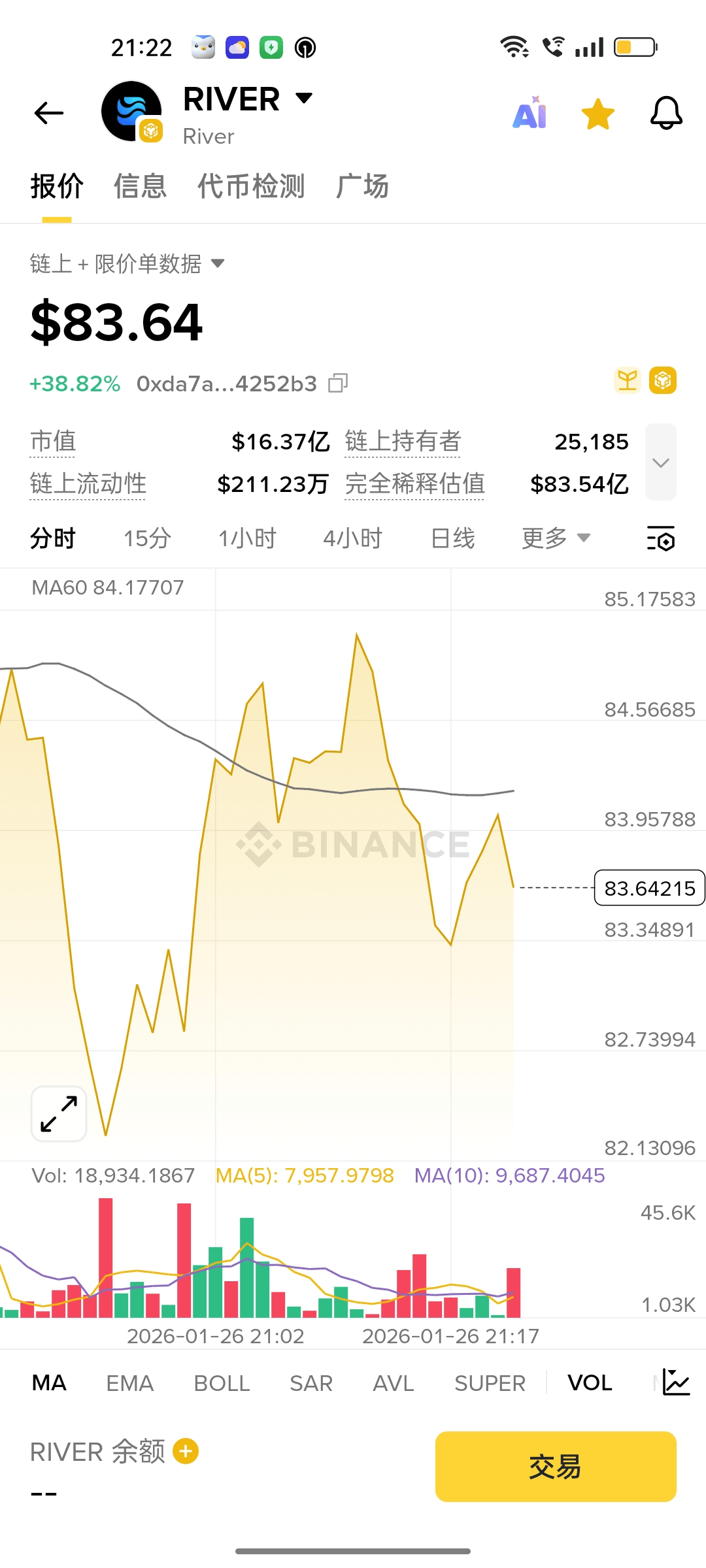Add RIVER balance with the plus icon
The height and width of the screenshot is (1568, 706).
[186, 1451]
